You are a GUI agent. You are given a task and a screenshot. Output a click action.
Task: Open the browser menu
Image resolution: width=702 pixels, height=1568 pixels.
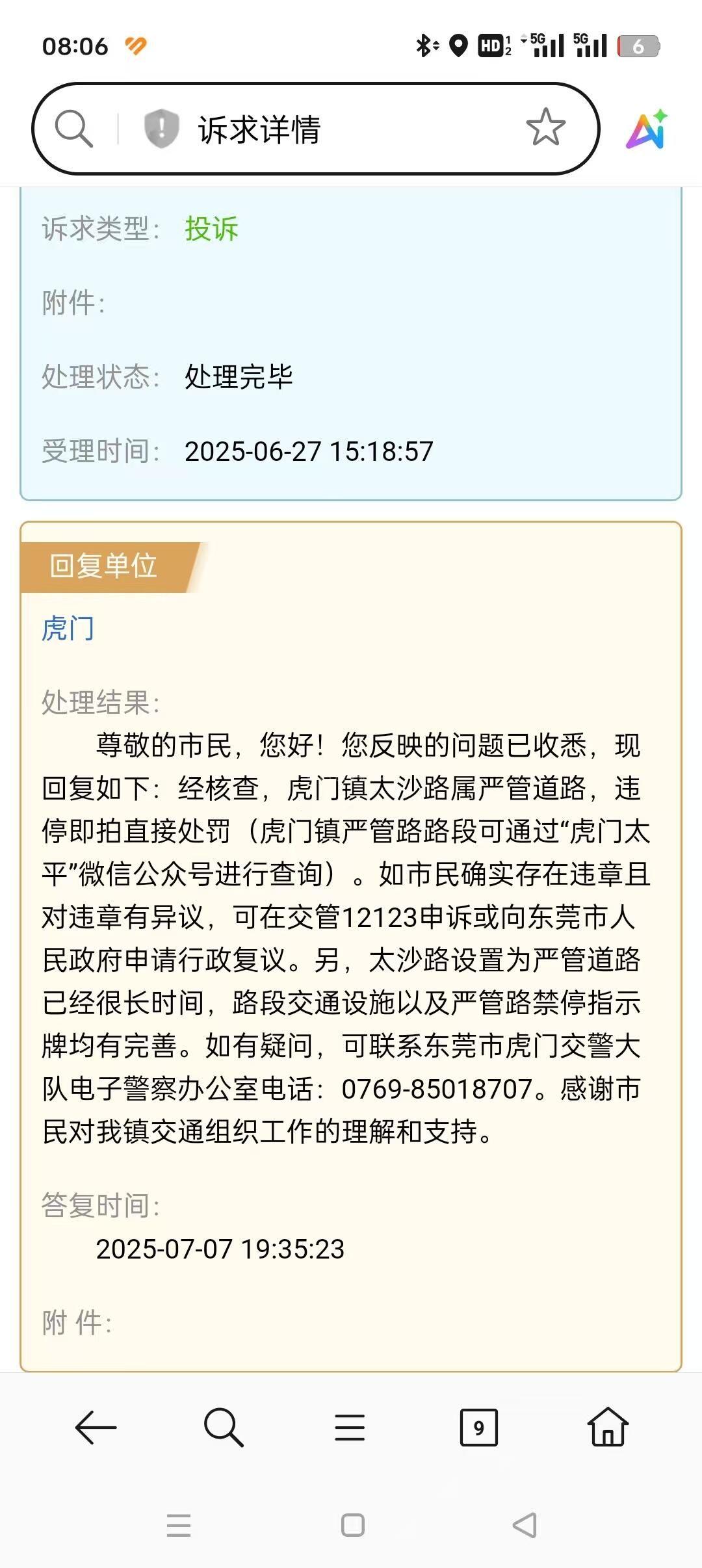(x=350, y=1428)
